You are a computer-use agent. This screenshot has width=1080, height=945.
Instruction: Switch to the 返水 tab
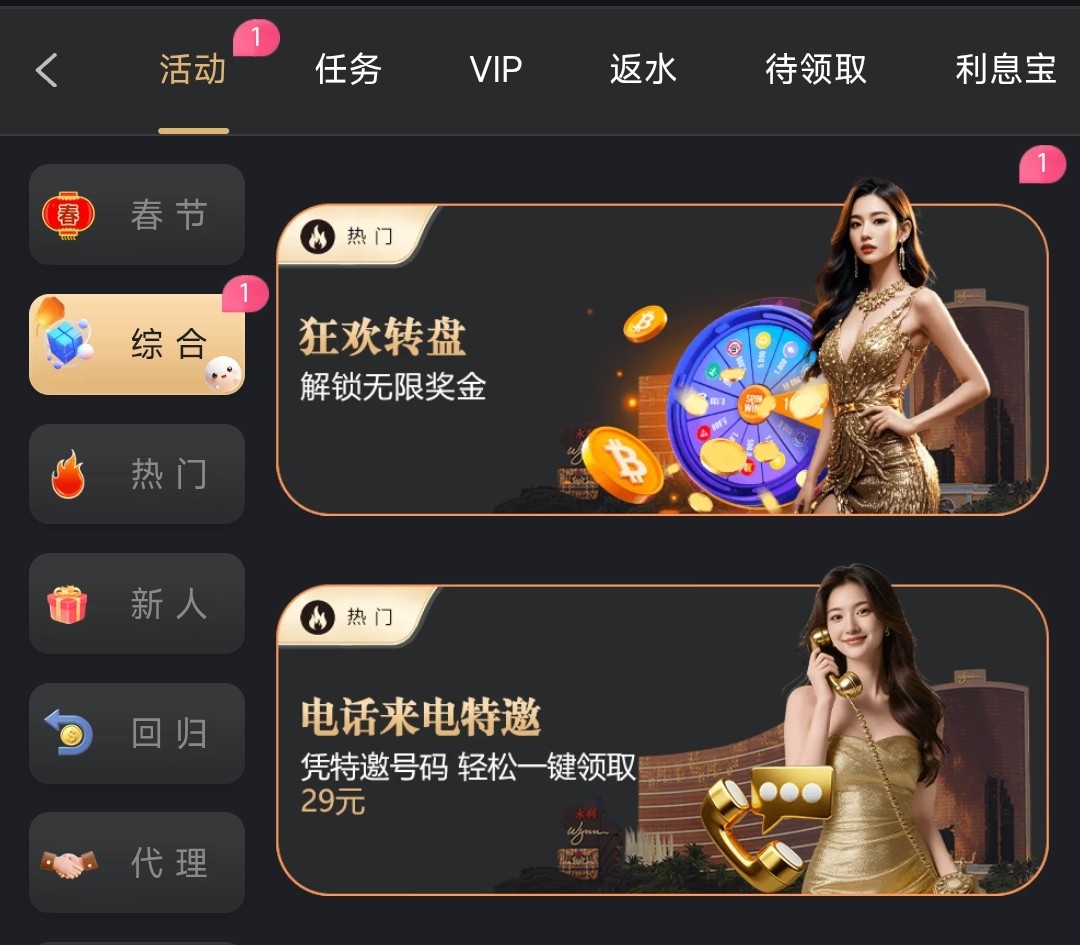[x=643, y=70]
